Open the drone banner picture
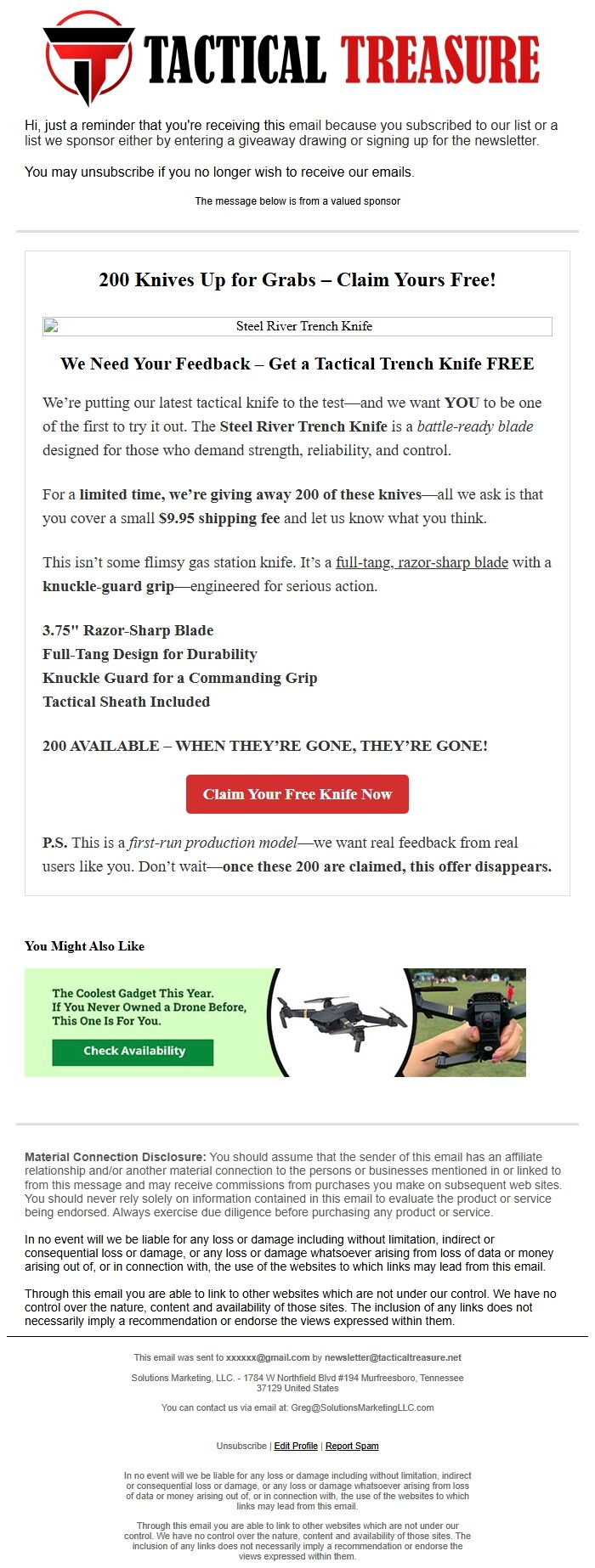595x1568 pixels. (275, 1023)
